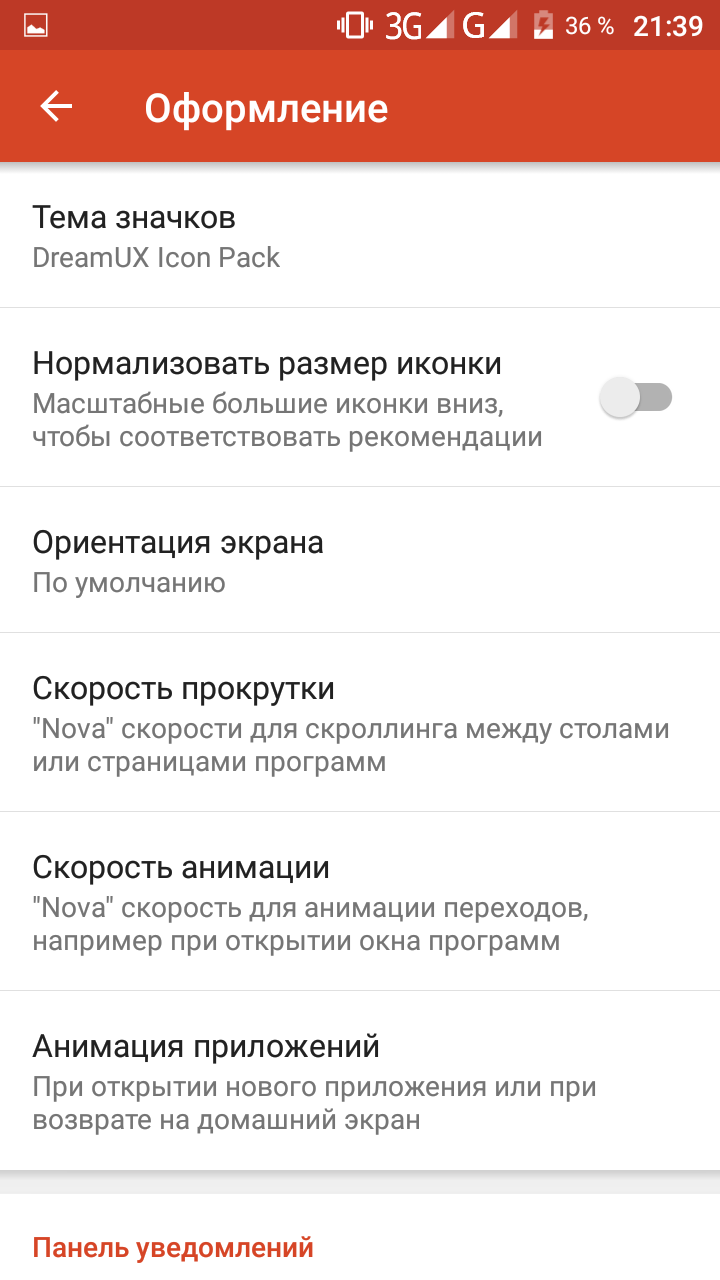Open Ориентация экрана setting
This screenshot has width=720, height=1280.
[360, 560]
